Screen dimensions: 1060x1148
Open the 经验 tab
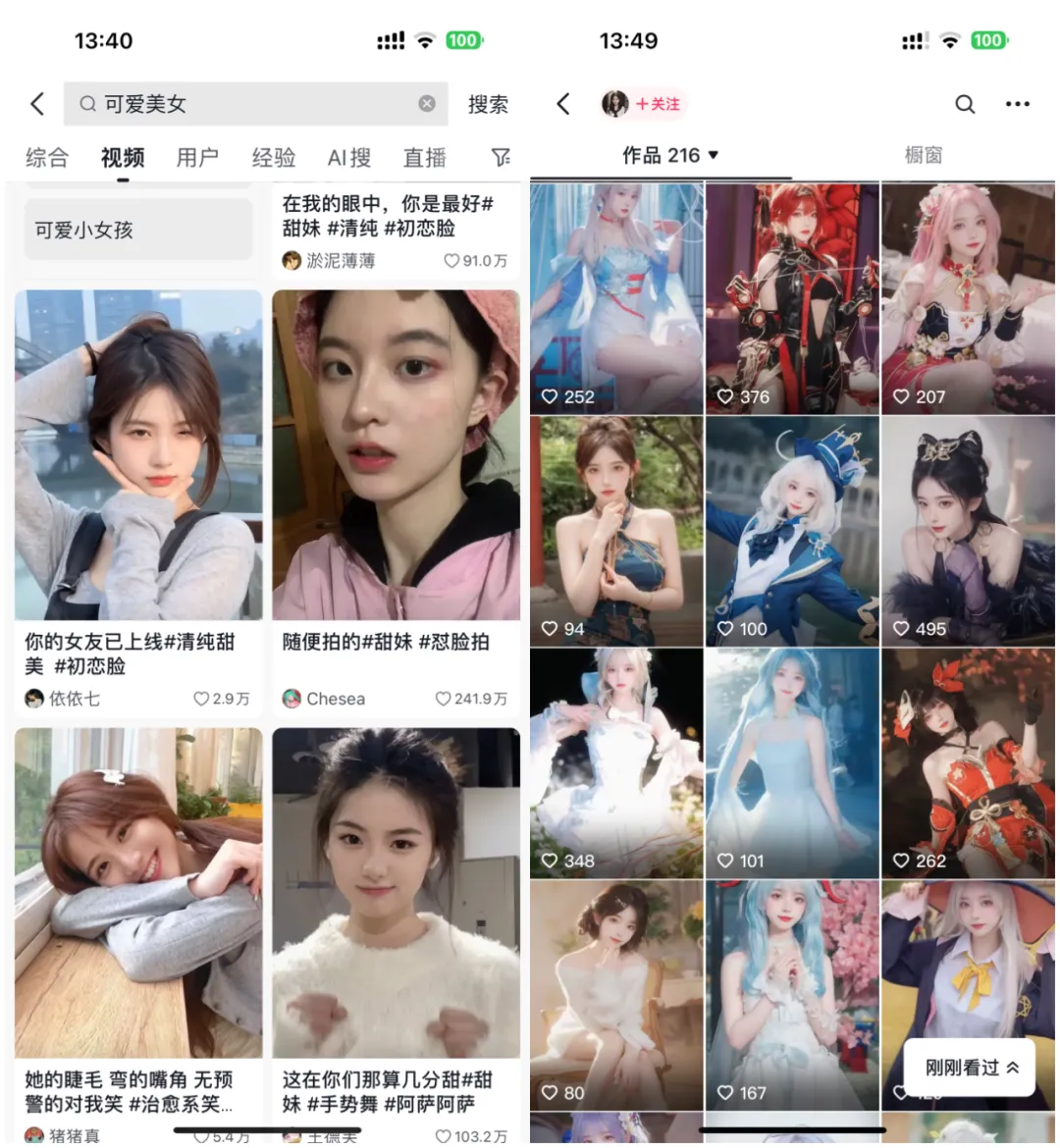(273, 157)
